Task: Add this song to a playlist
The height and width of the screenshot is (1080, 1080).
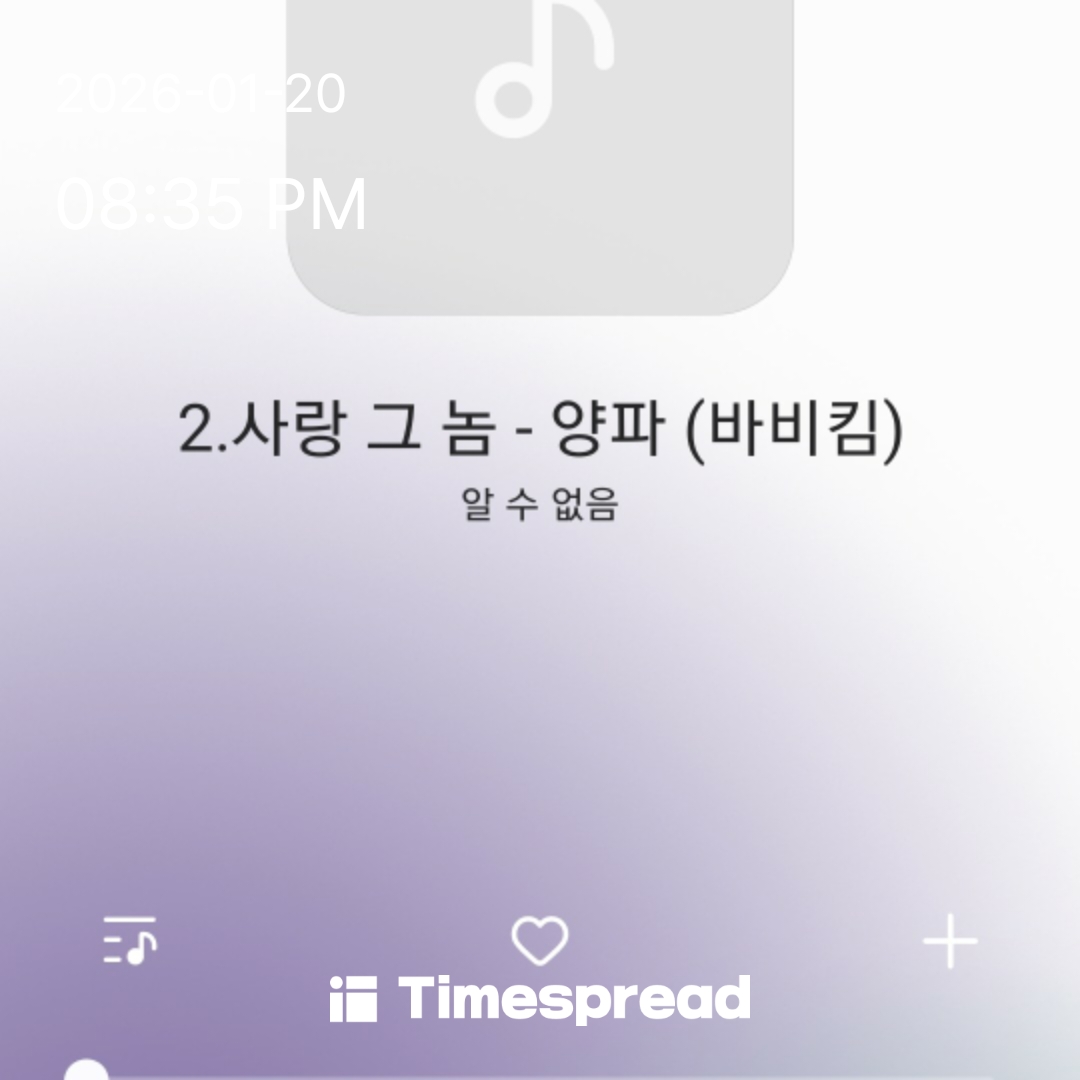Action: [949, 942]
